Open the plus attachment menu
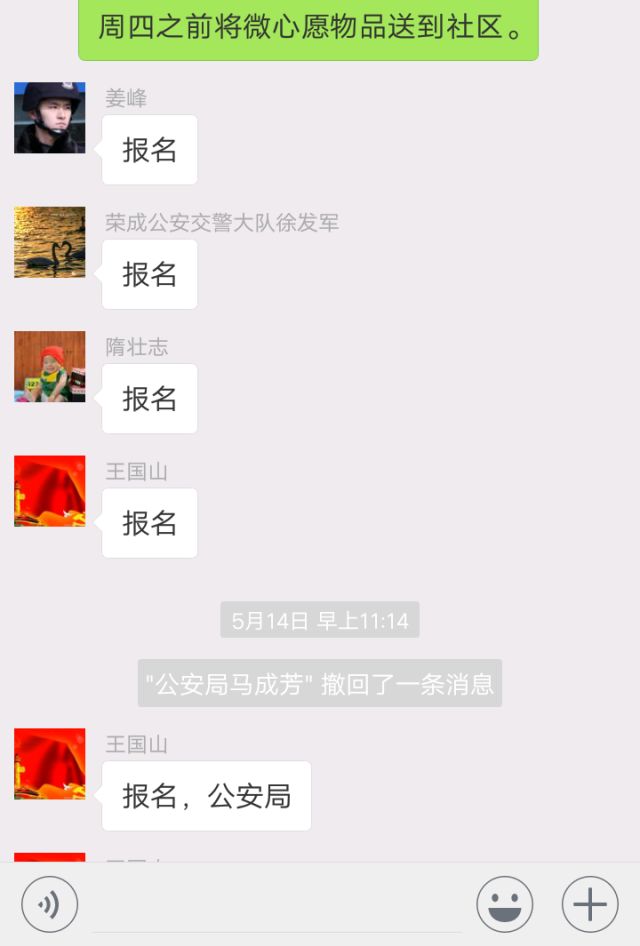Viewport: 640px width, 946px height. [x=590, y=904]
